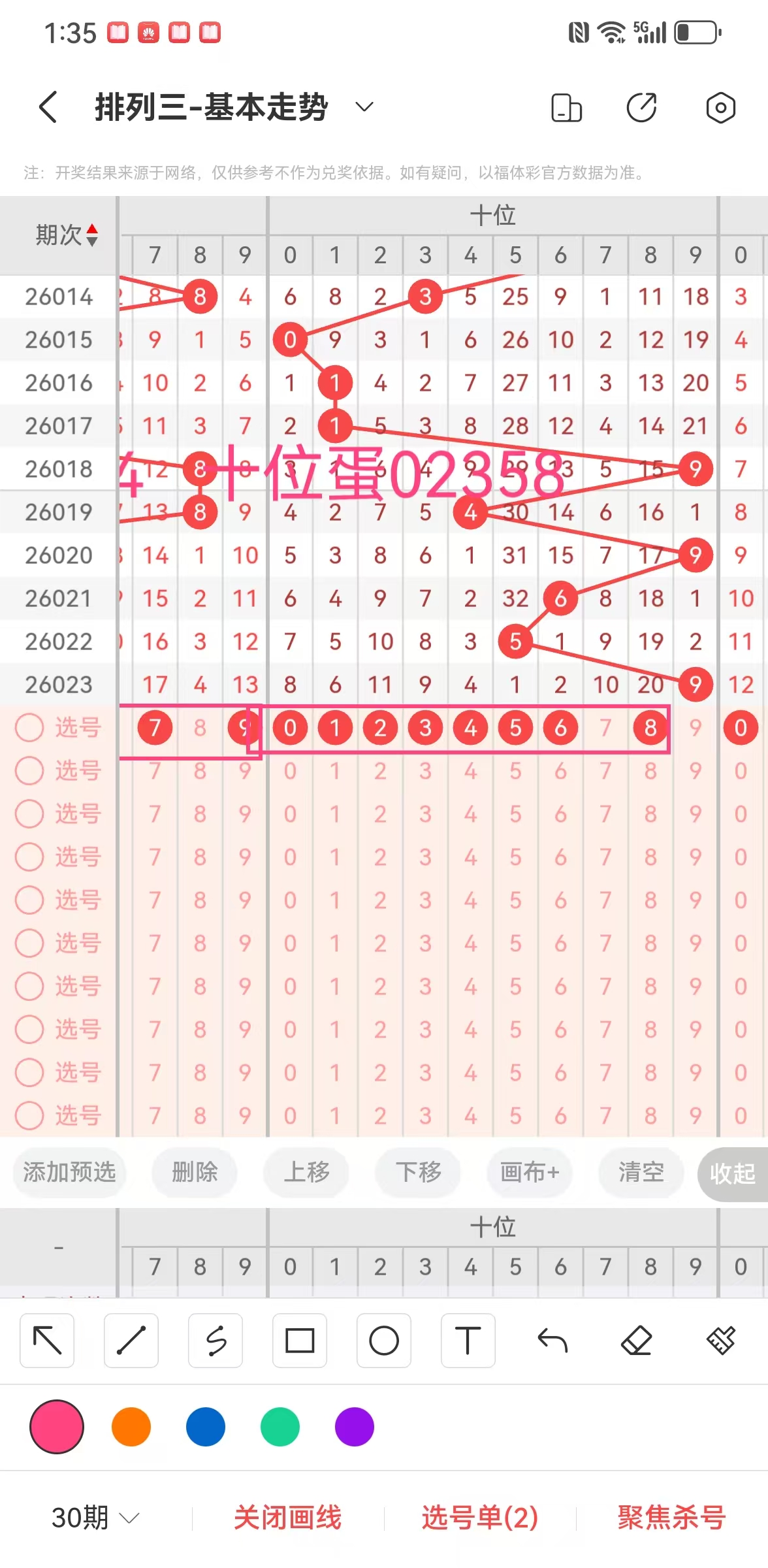This screenshot has height=1568, width=768.
Task: Choose the rectangle drawing tool
Action: click(x=300, y=1341)
